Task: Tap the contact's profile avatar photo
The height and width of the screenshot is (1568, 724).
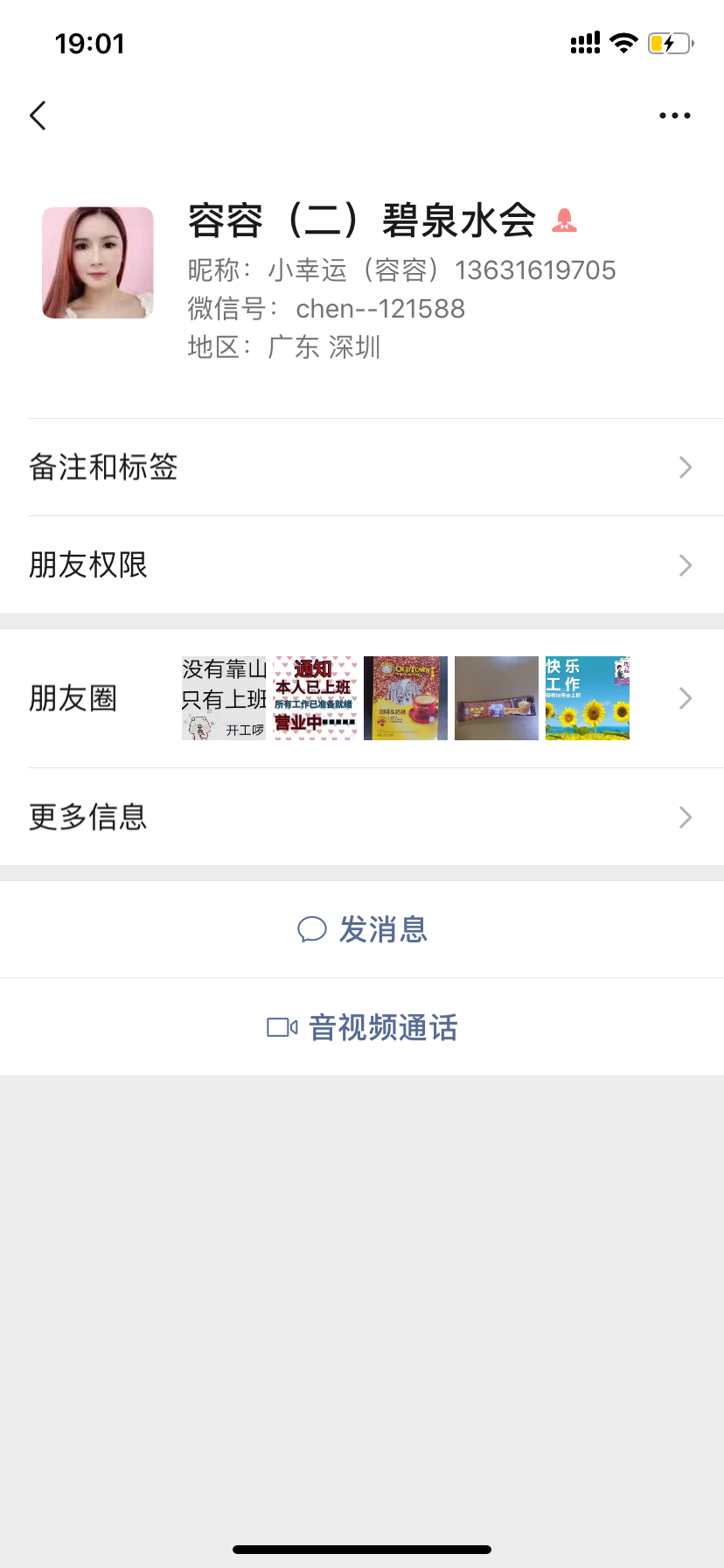Action: point(97,262)
